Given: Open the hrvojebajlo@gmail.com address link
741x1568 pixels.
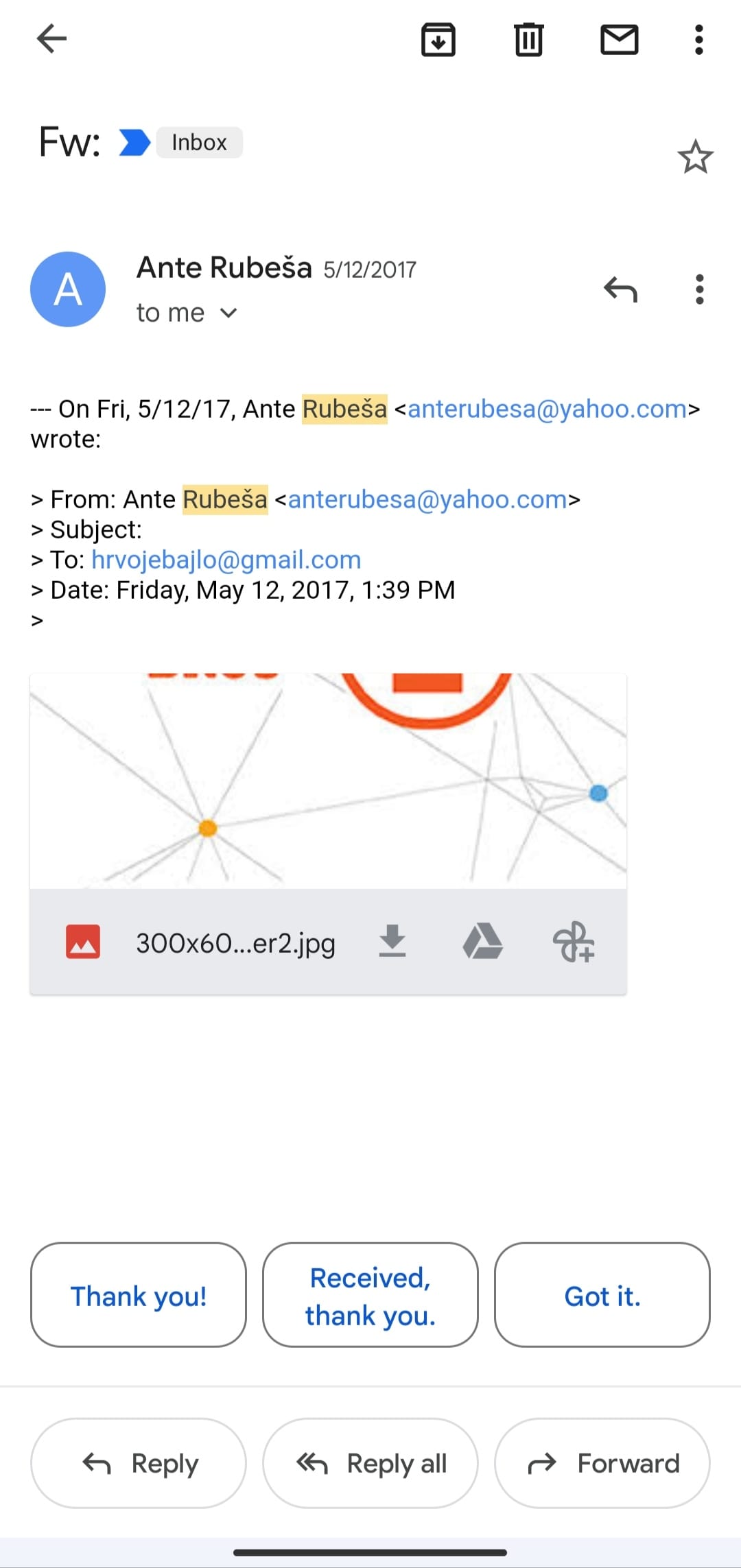Looking at the screenshot, I should 226,560.
